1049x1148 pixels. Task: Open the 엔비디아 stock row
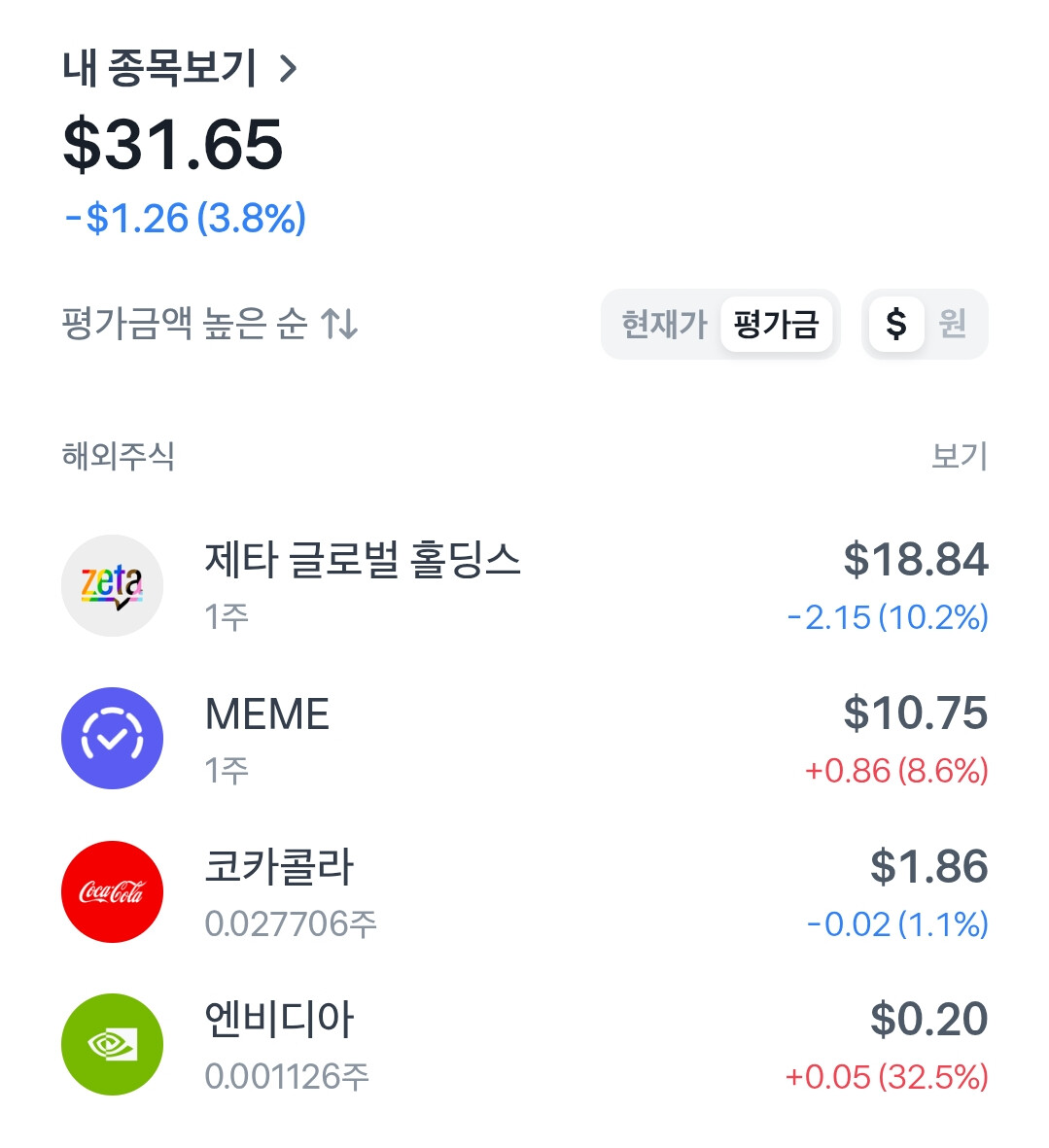point(524,1045)
